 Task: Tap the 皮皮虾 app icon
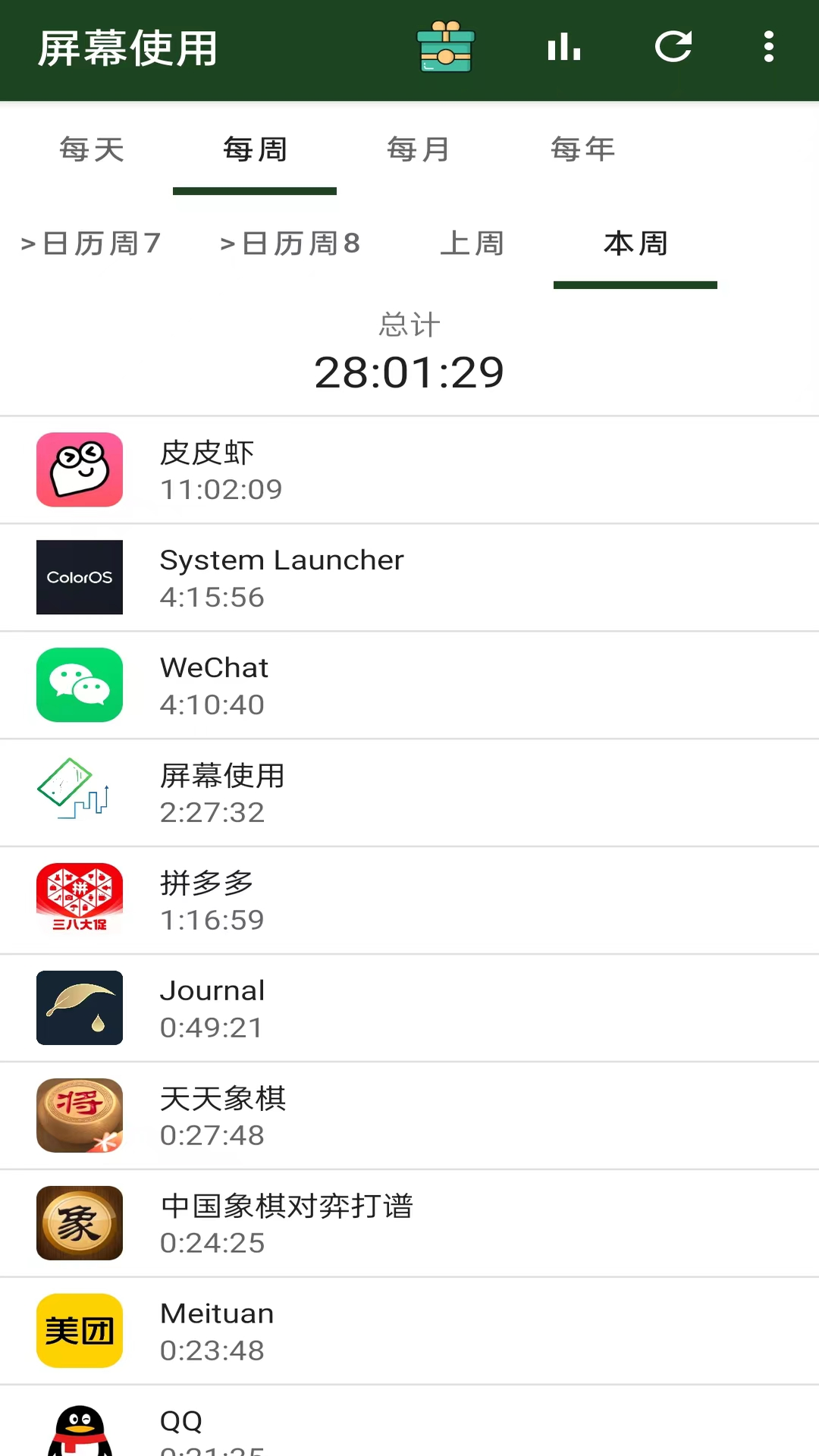pyautogui.click(x=79, y=469)
